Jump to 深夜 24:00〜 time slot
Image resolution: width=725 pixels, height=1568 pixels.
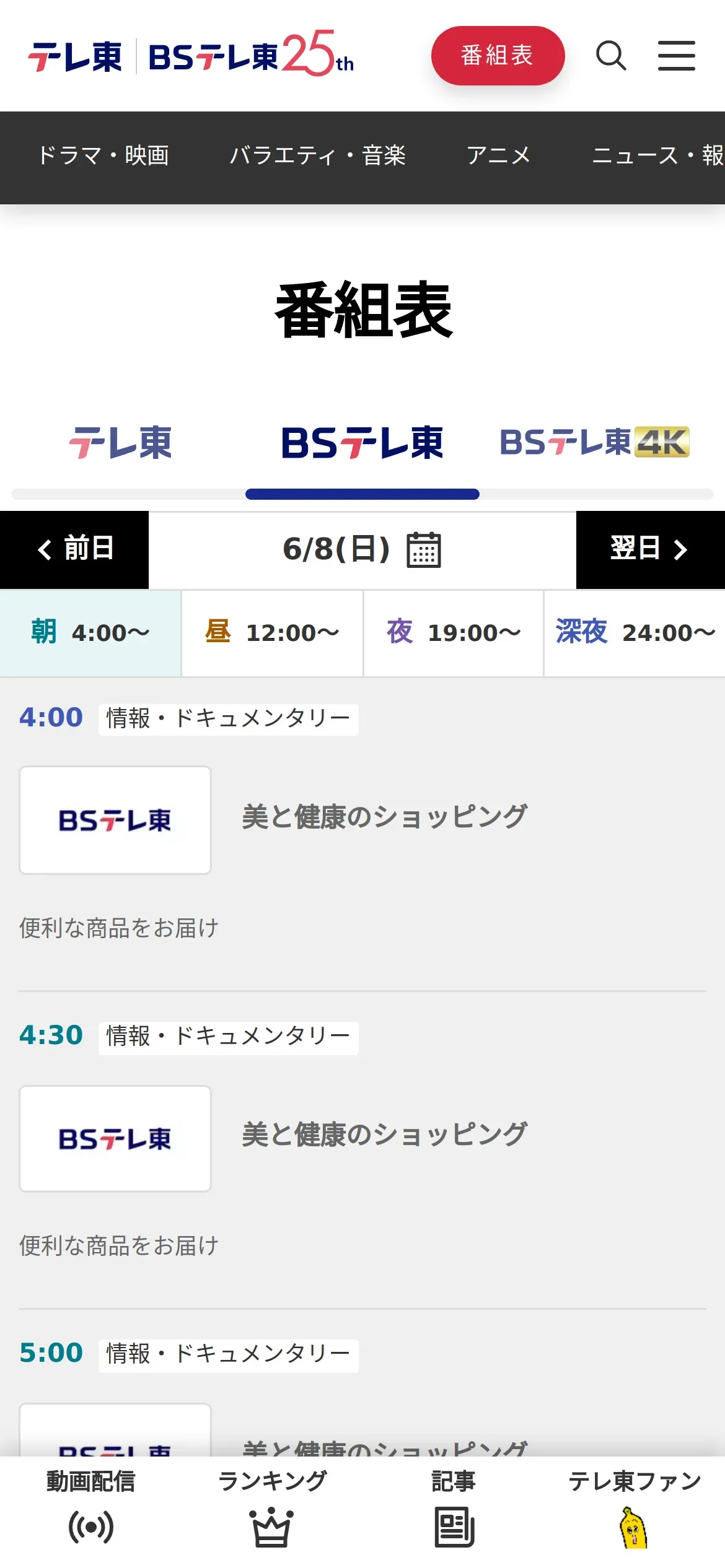pyautogui.click(x=635, y=633)
